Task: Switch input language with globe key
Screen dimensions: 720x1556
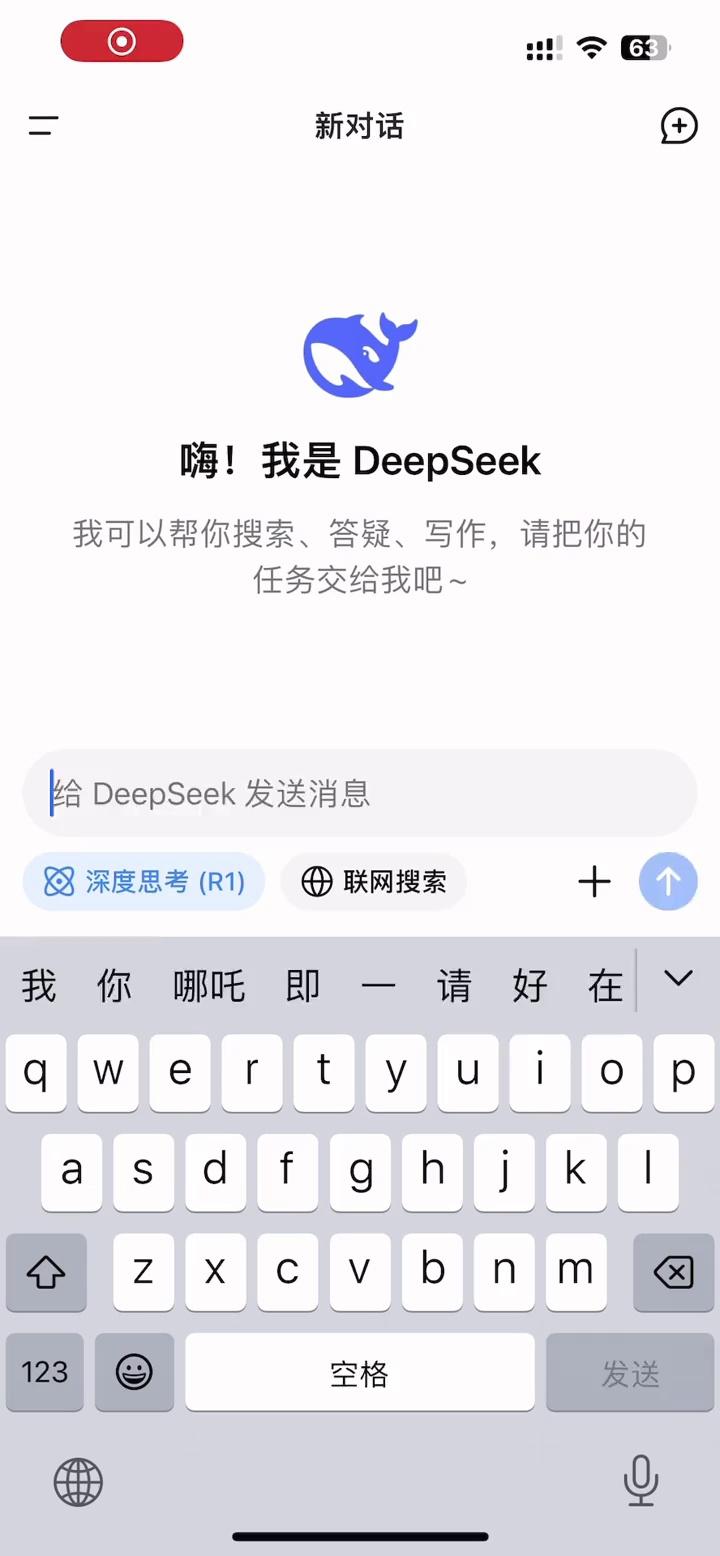Action: 78,1481
